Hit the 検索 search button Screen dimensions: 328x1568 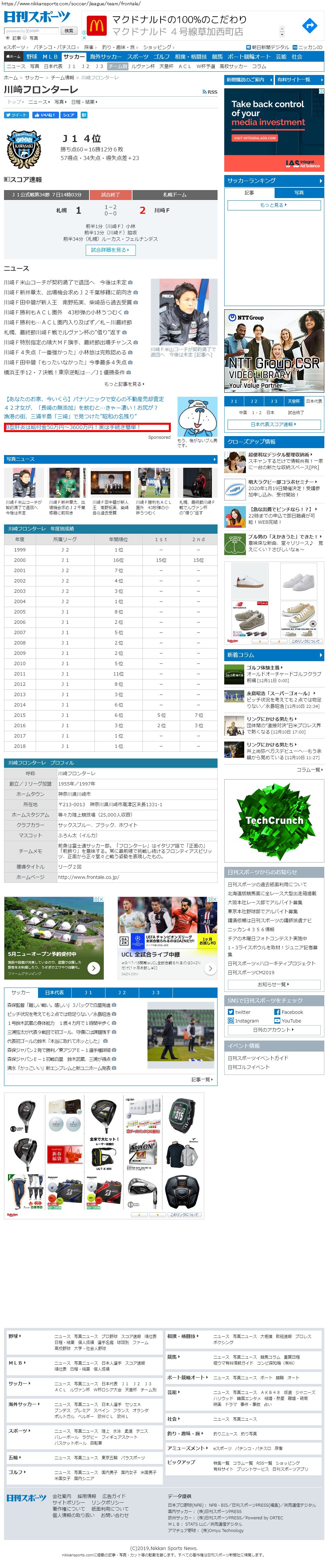point(69,30)
